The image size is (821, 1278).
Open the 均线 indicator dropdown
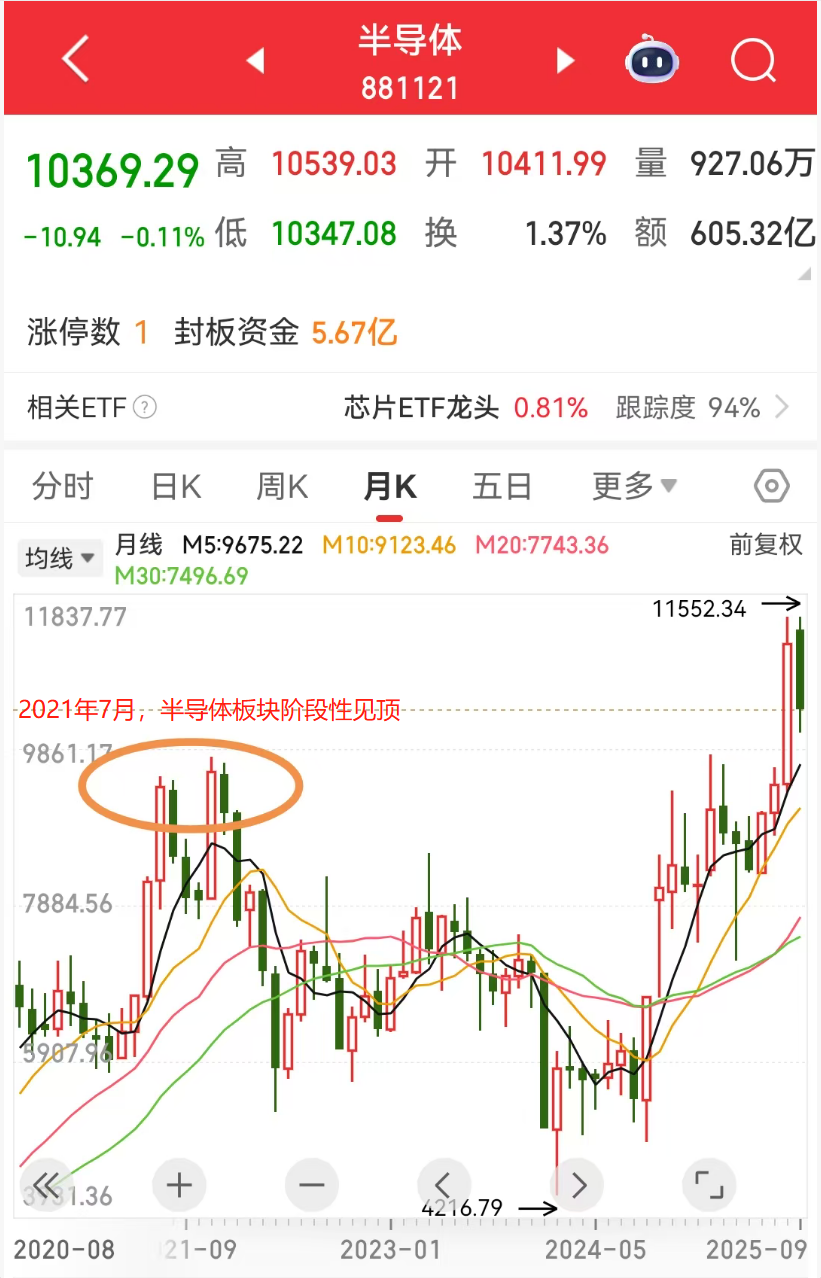tap(60, 558)
